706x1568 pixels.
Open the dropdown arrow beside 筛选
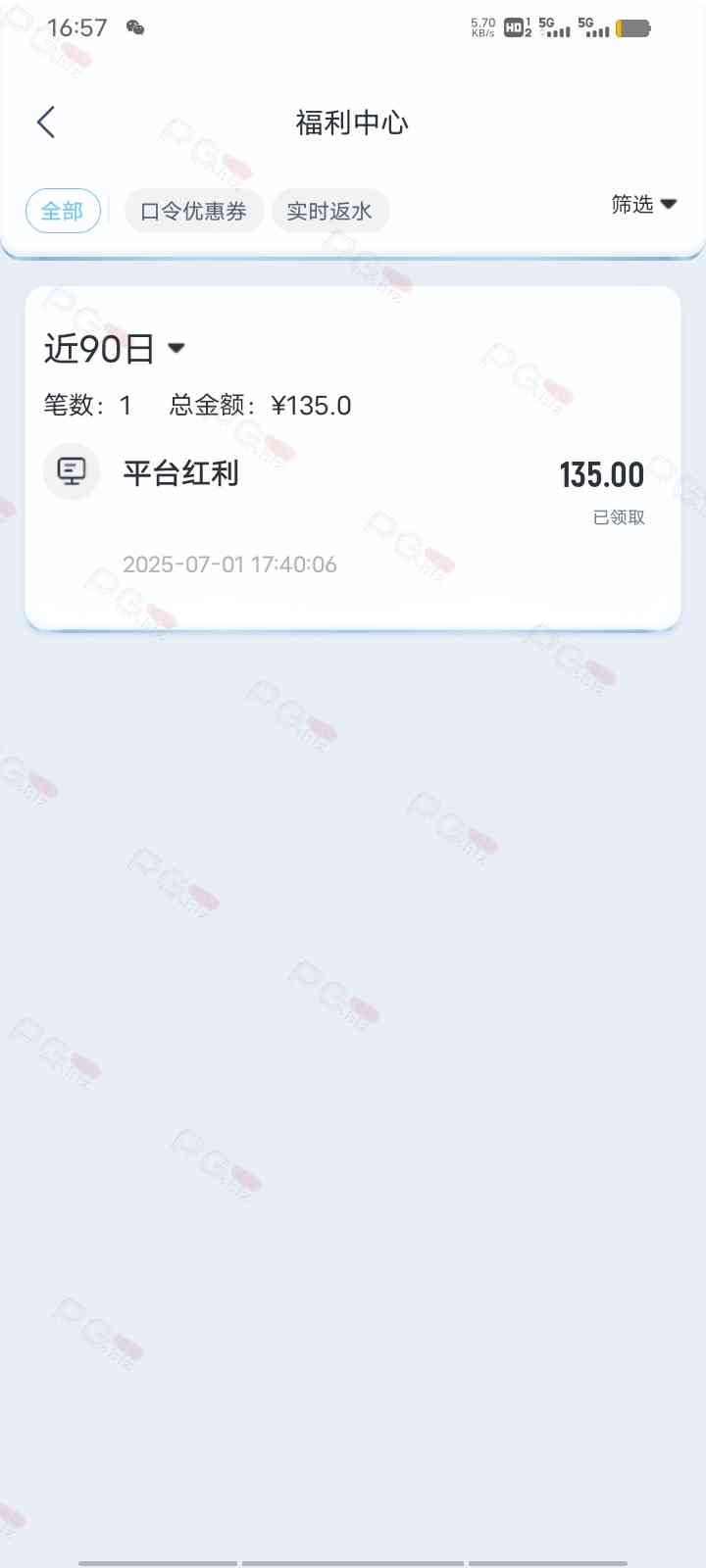[x=669, y=205]
